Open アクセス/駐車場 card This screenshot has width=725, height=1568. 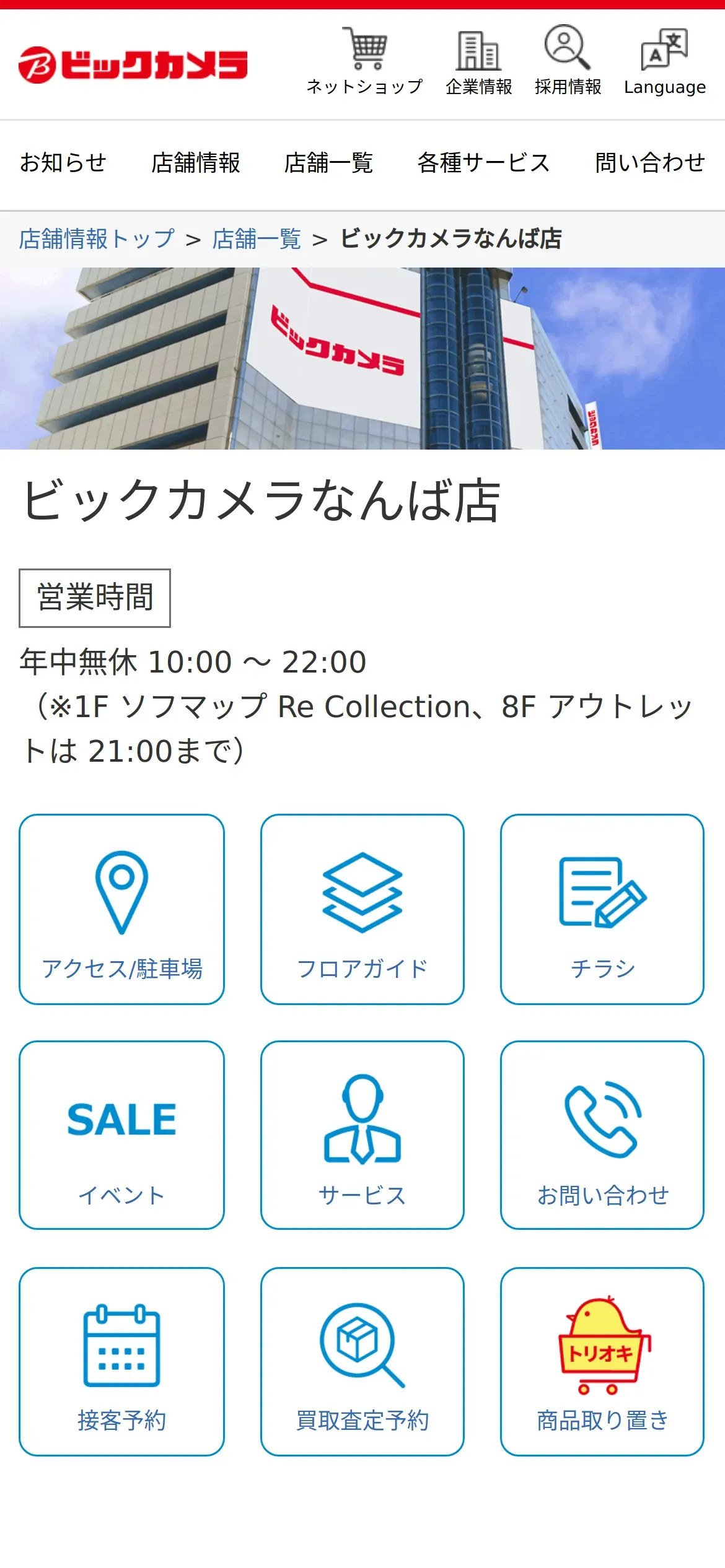click(121, 909)
